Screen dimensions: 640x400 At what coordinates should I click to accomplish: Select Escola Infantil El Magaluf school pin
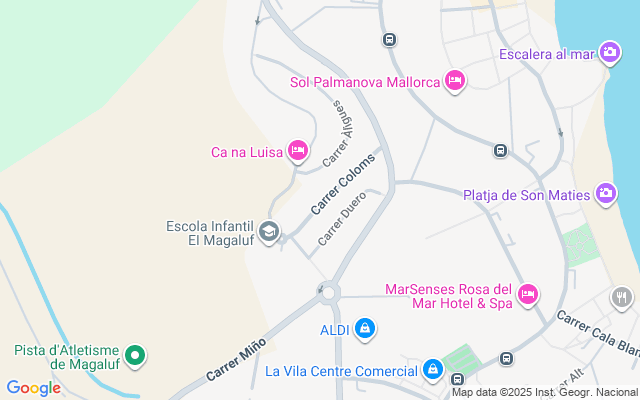[268, 233]
